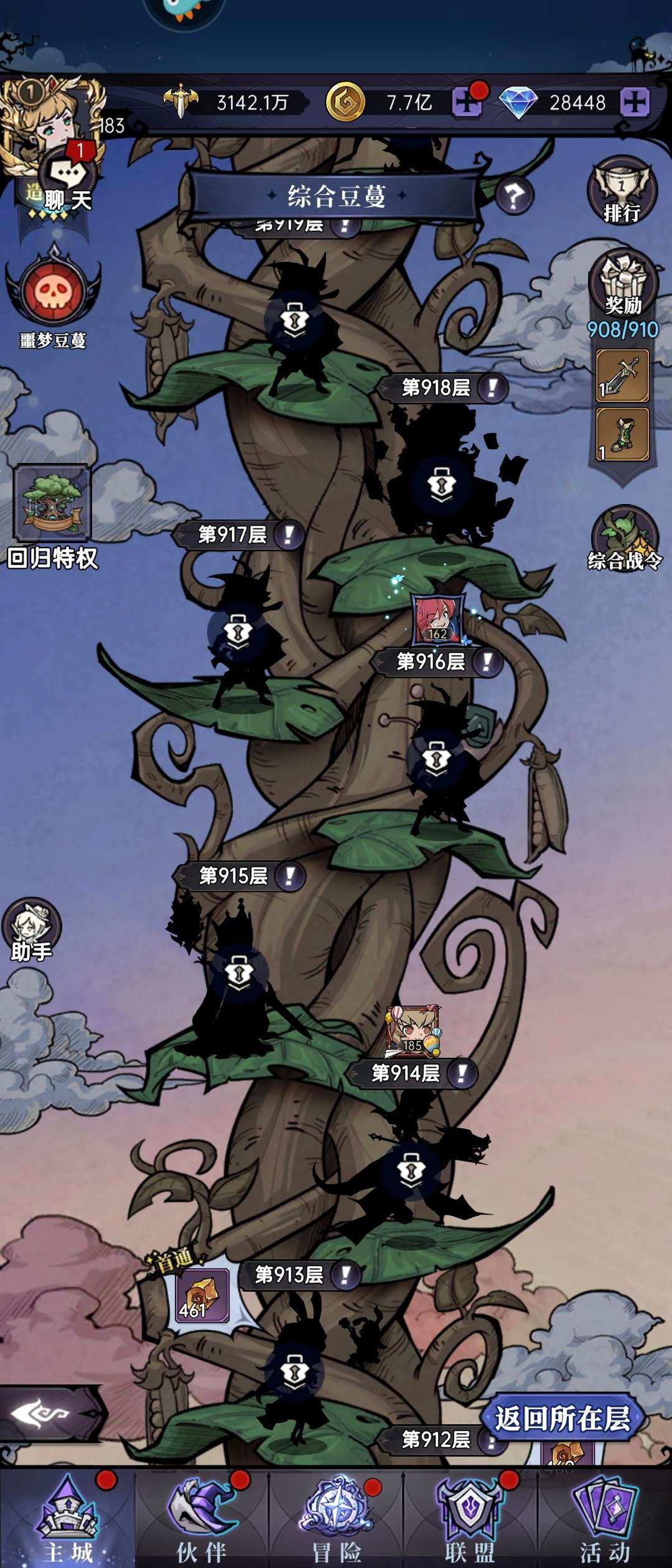Select the 第916层 floor label
Screen dimensions: 672x1568
pyautogui.click(x=431, y=663)
